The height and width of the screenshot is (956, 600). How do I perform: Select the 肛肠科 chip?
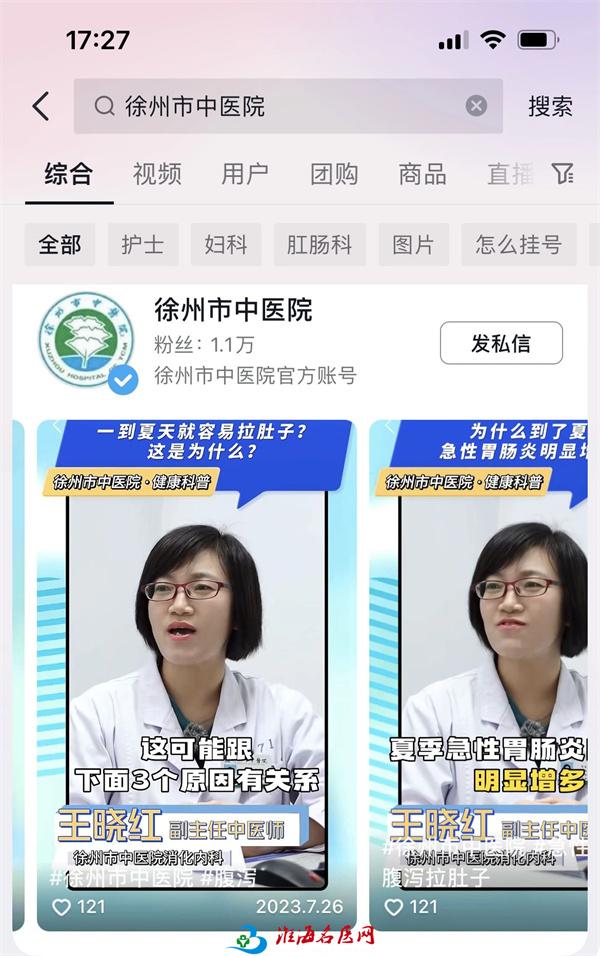pos(320,244)
